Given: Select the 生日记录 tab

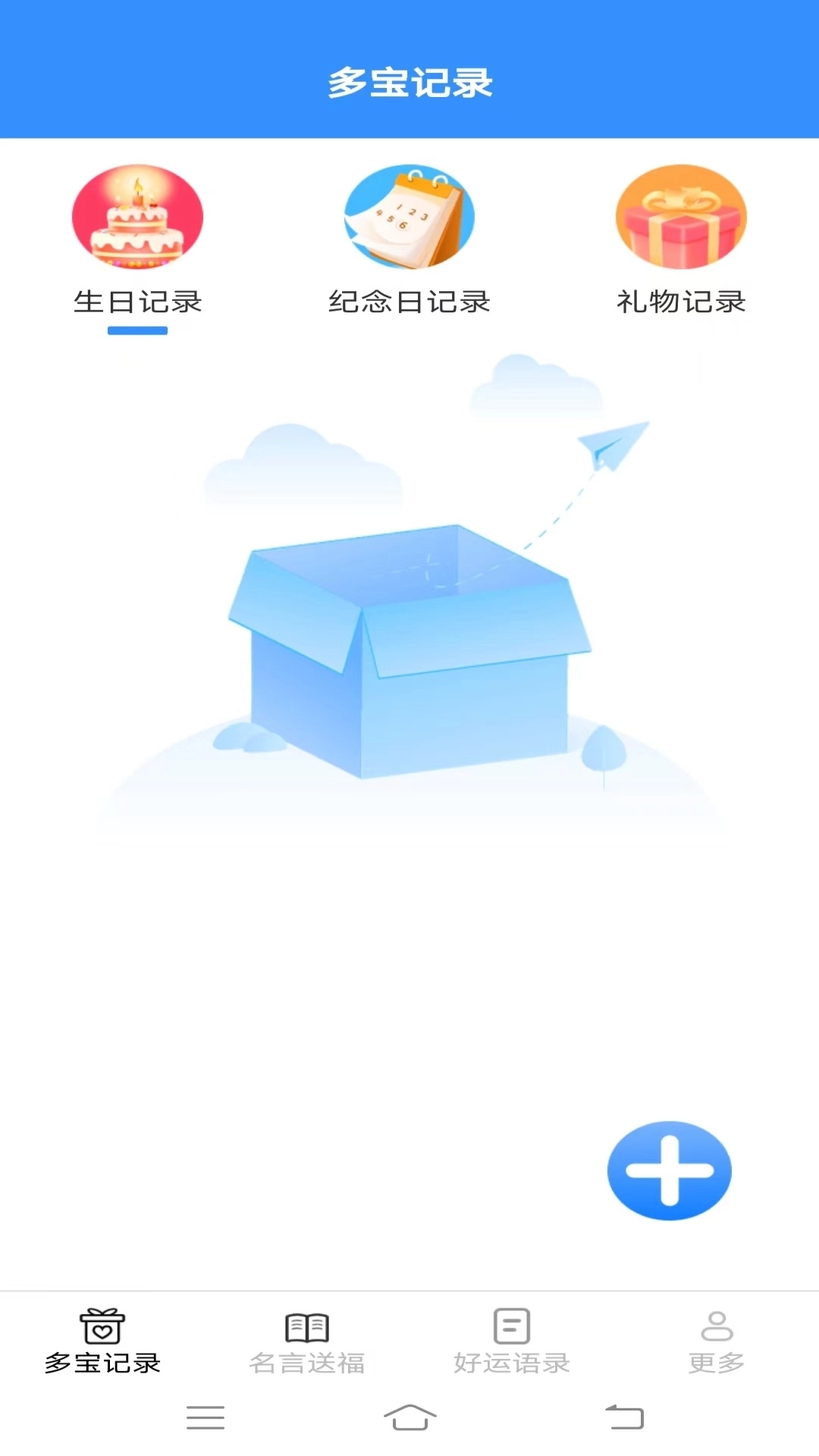Looking at the screenshot, I should coord(137,243).
